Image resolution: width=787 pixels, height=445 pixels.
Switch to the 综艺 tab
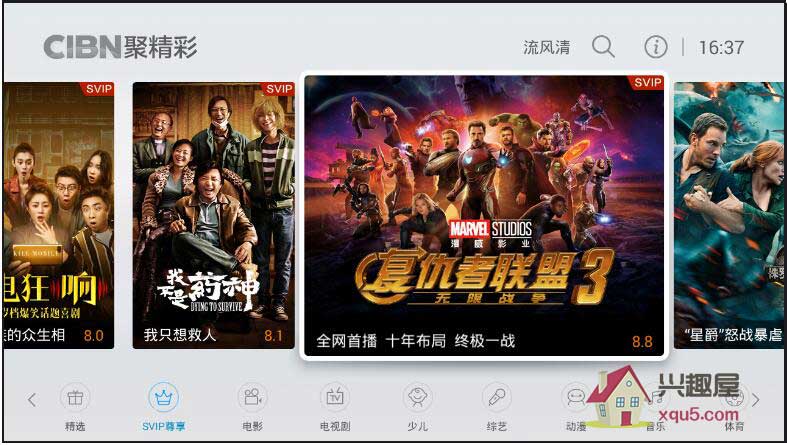[497, 406]
